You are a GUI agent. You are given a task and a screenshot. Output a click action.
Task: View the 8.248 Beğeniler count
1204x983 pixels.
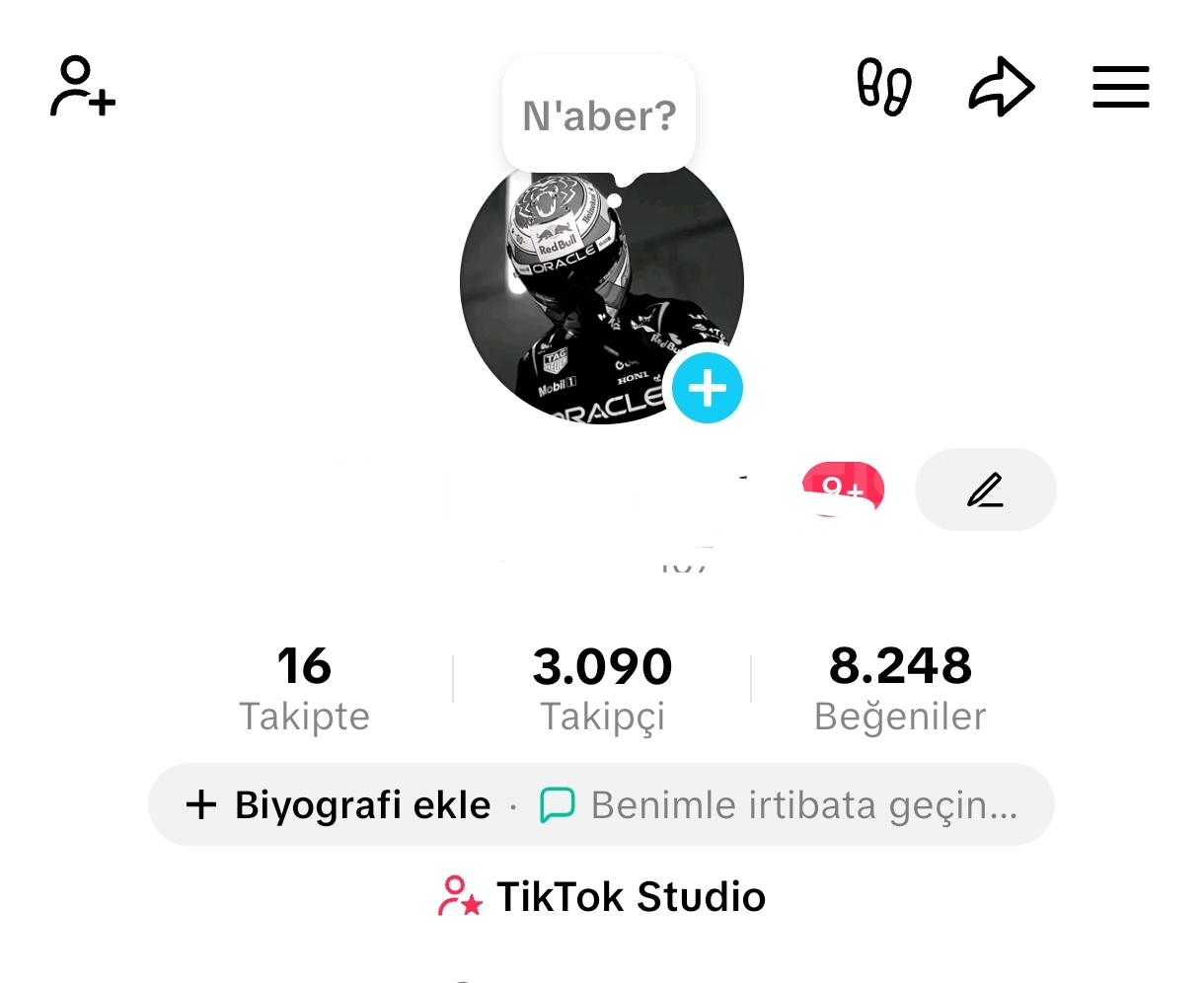(900, 688)
